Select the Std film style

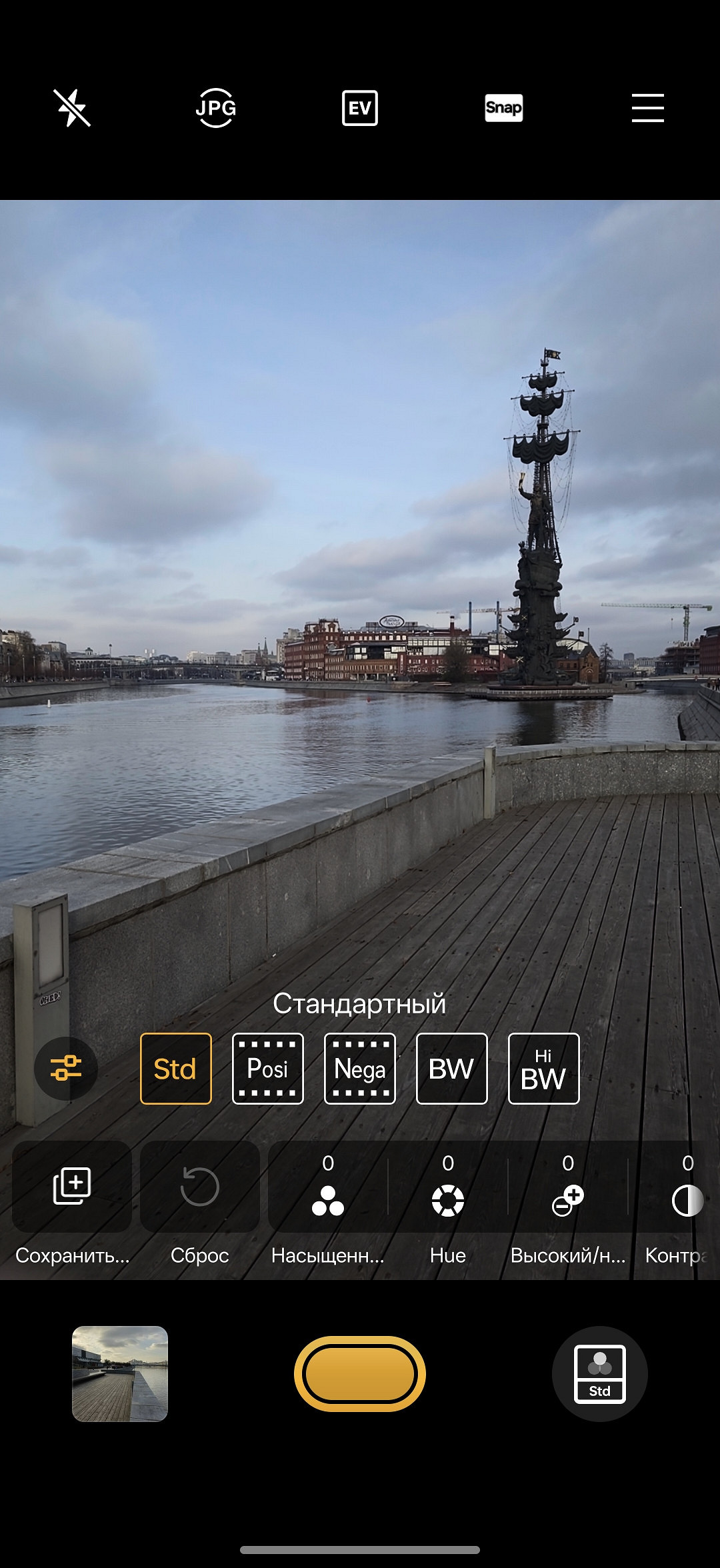(176, 1069)
